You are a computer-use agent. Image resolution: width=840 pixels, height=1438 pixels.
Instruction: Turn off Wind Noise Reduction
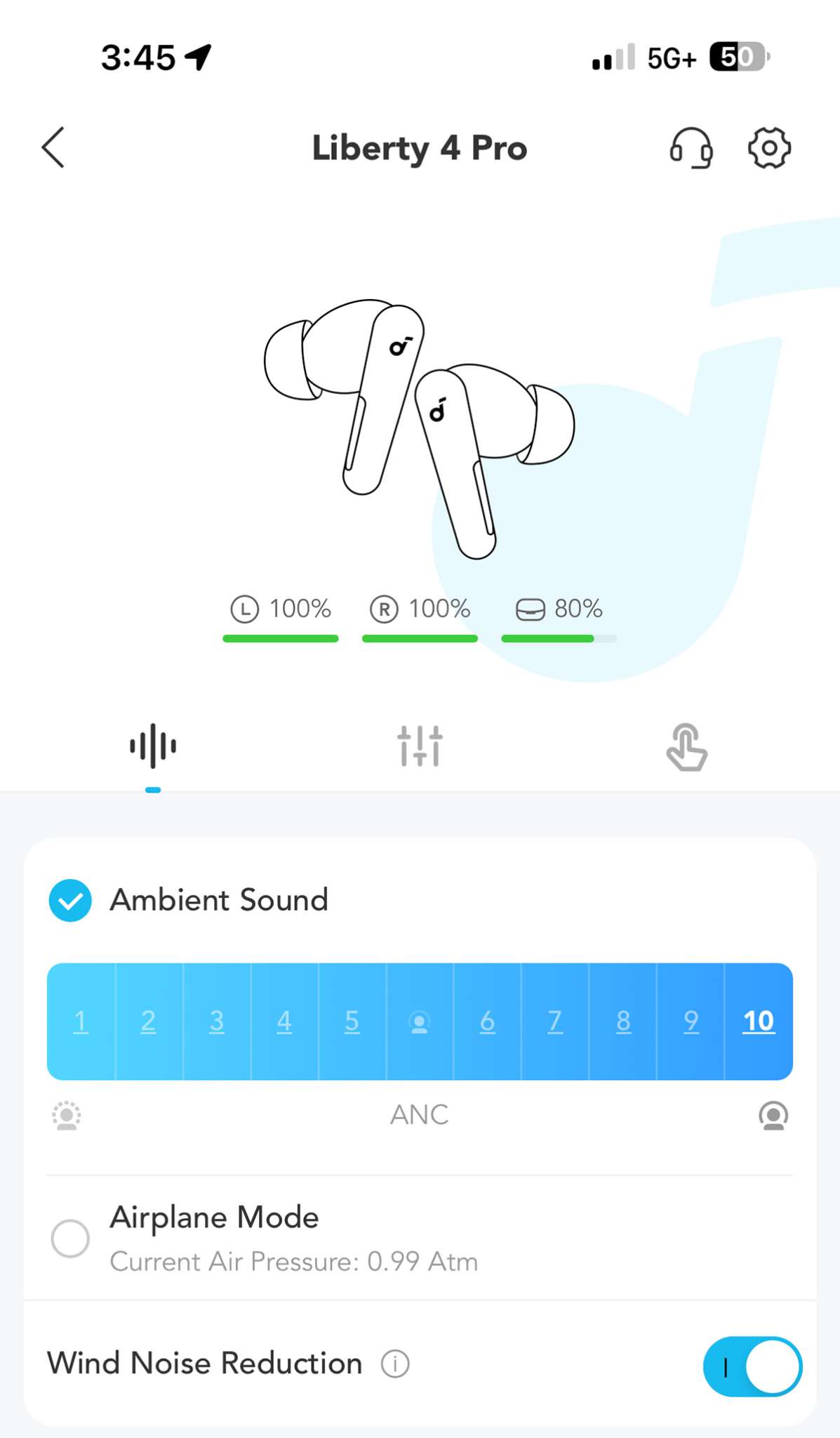click(x=752, y=1366)
